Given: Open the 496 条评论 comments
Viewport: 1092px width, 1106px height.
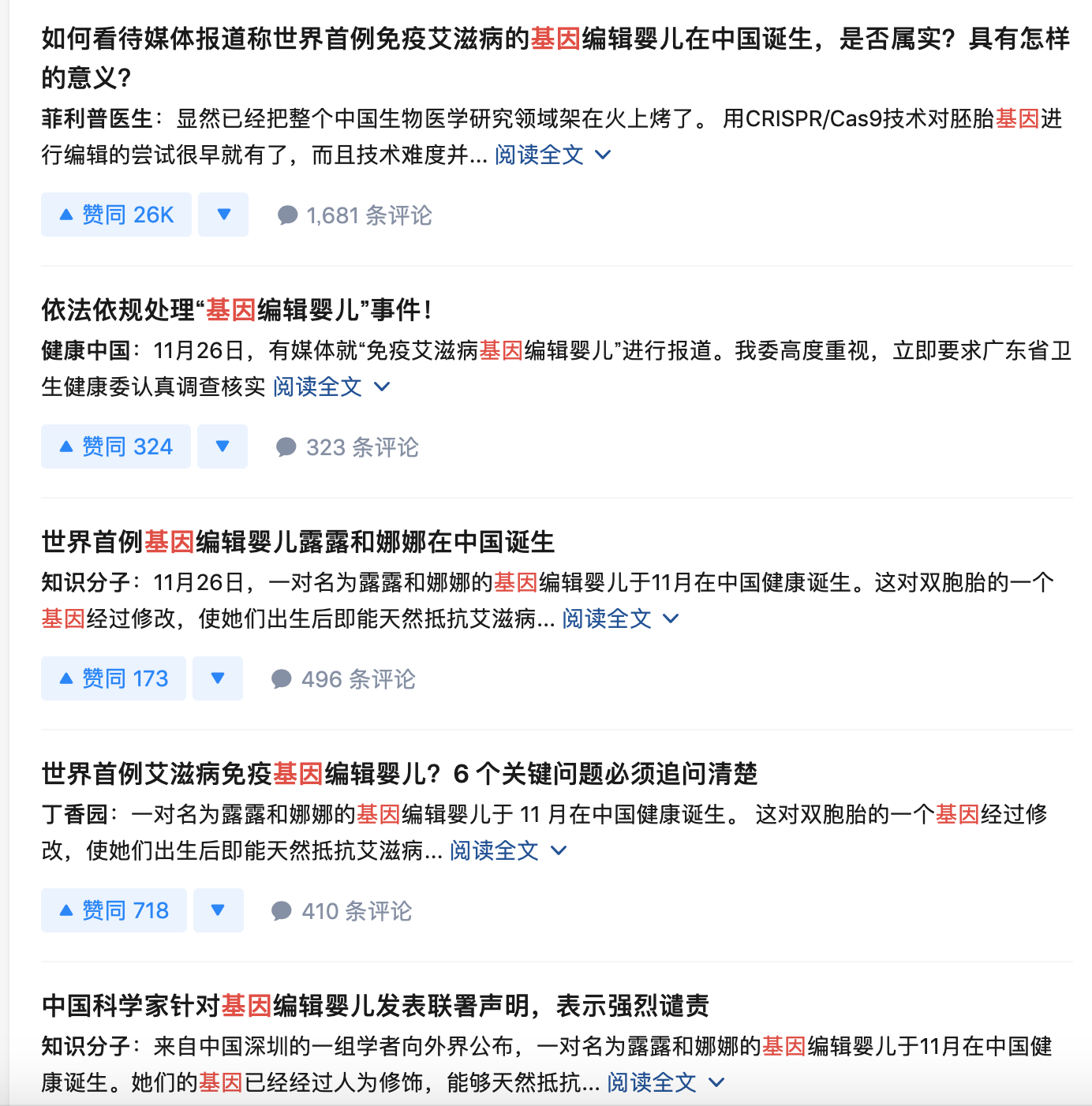Looking at the screenshot, I should [x=343, y=679].
